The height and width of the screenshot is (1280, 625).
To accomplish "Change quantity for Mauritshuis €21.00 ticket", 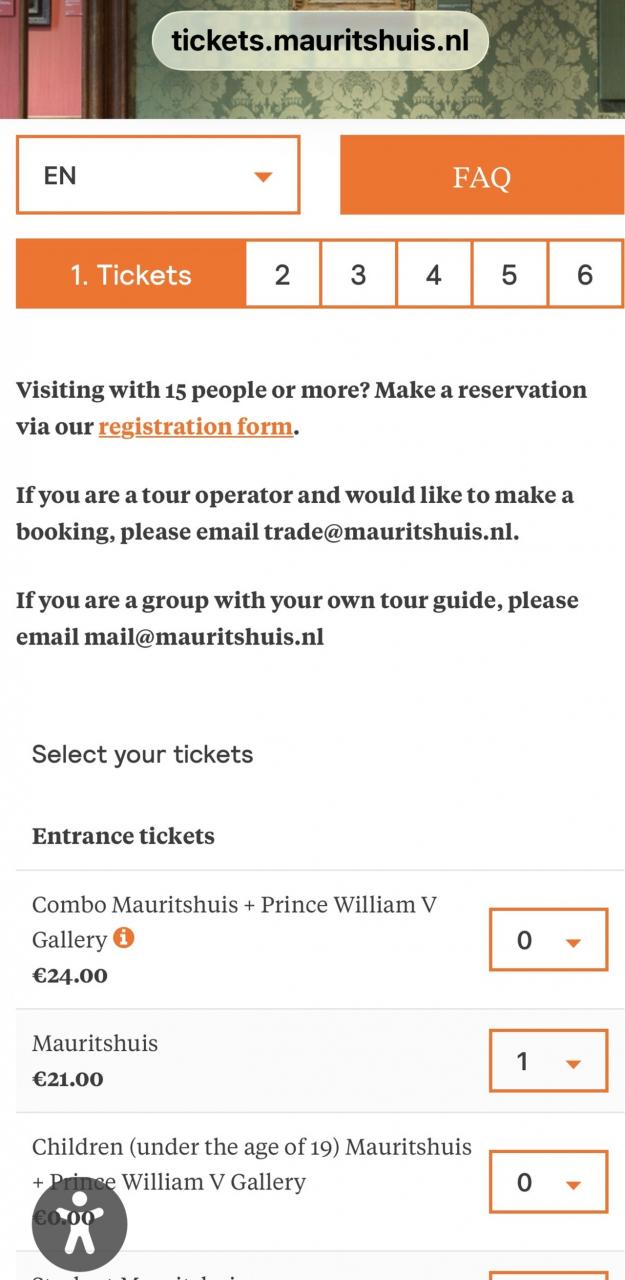I will point(548,1061).
